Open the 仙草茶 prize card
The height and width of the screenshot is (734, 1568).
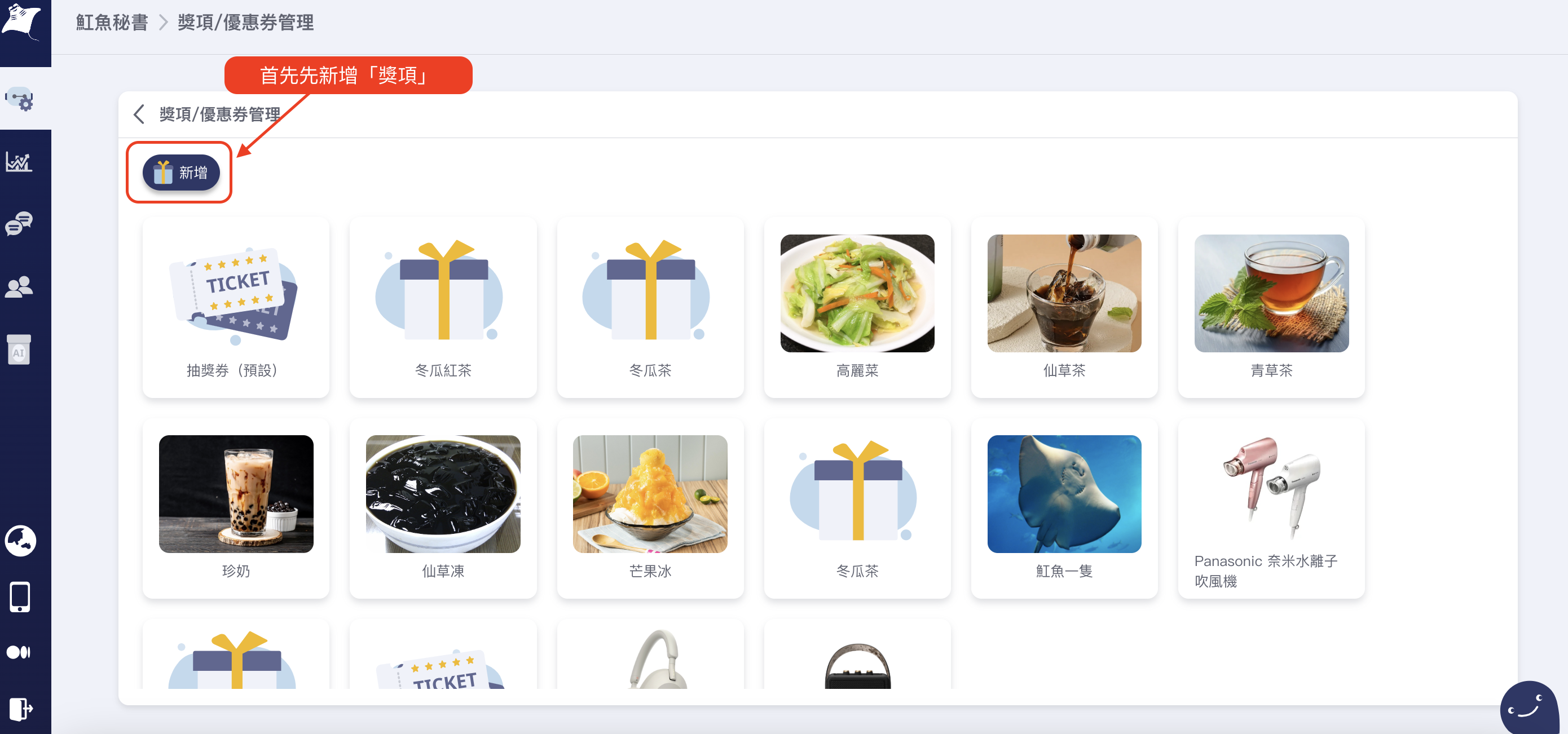point(1063,307)
